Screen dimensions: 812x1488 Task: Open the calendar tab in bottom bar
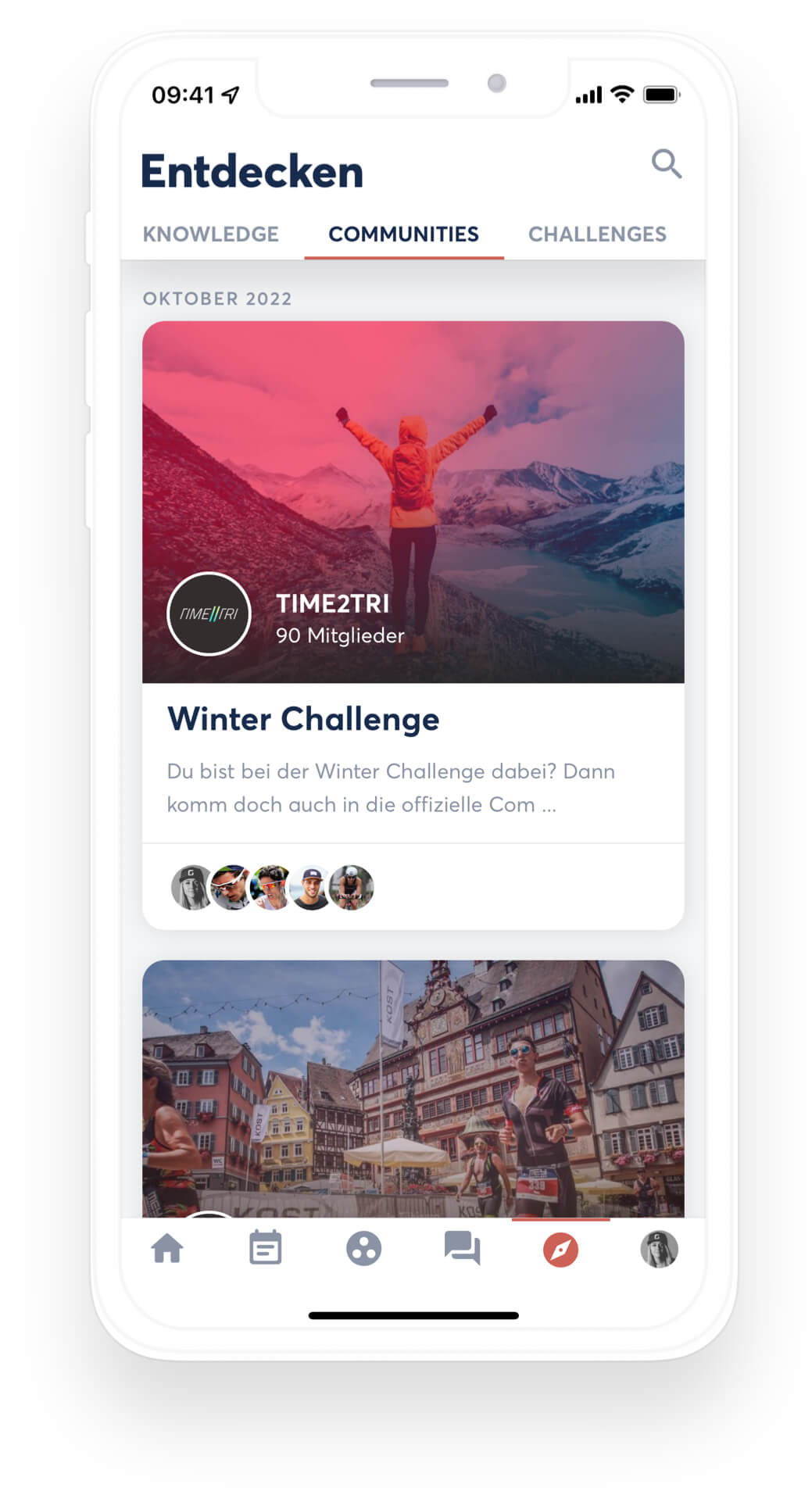(266, 1249)
